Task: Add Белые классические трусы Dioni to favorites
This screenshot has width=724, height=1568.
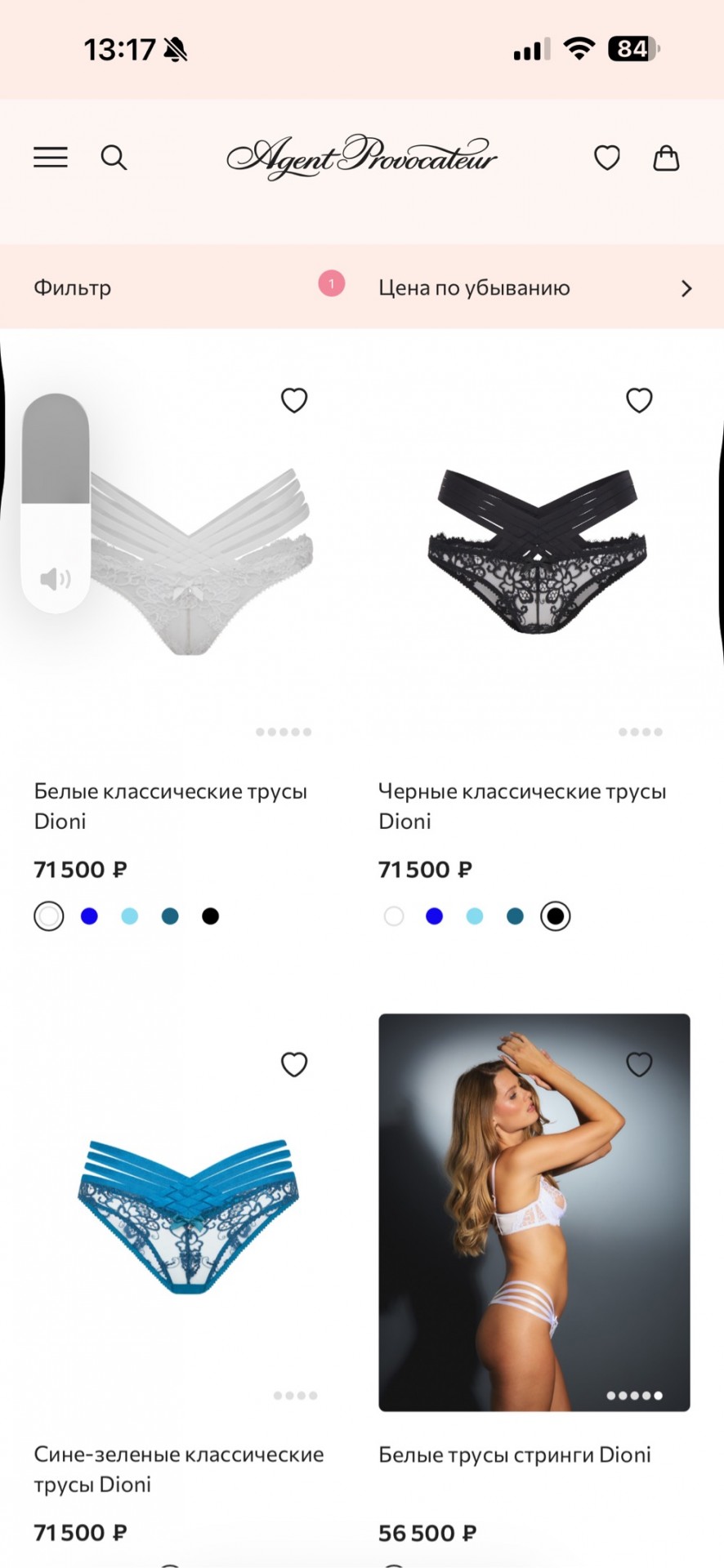Action: tap(294, 400)
